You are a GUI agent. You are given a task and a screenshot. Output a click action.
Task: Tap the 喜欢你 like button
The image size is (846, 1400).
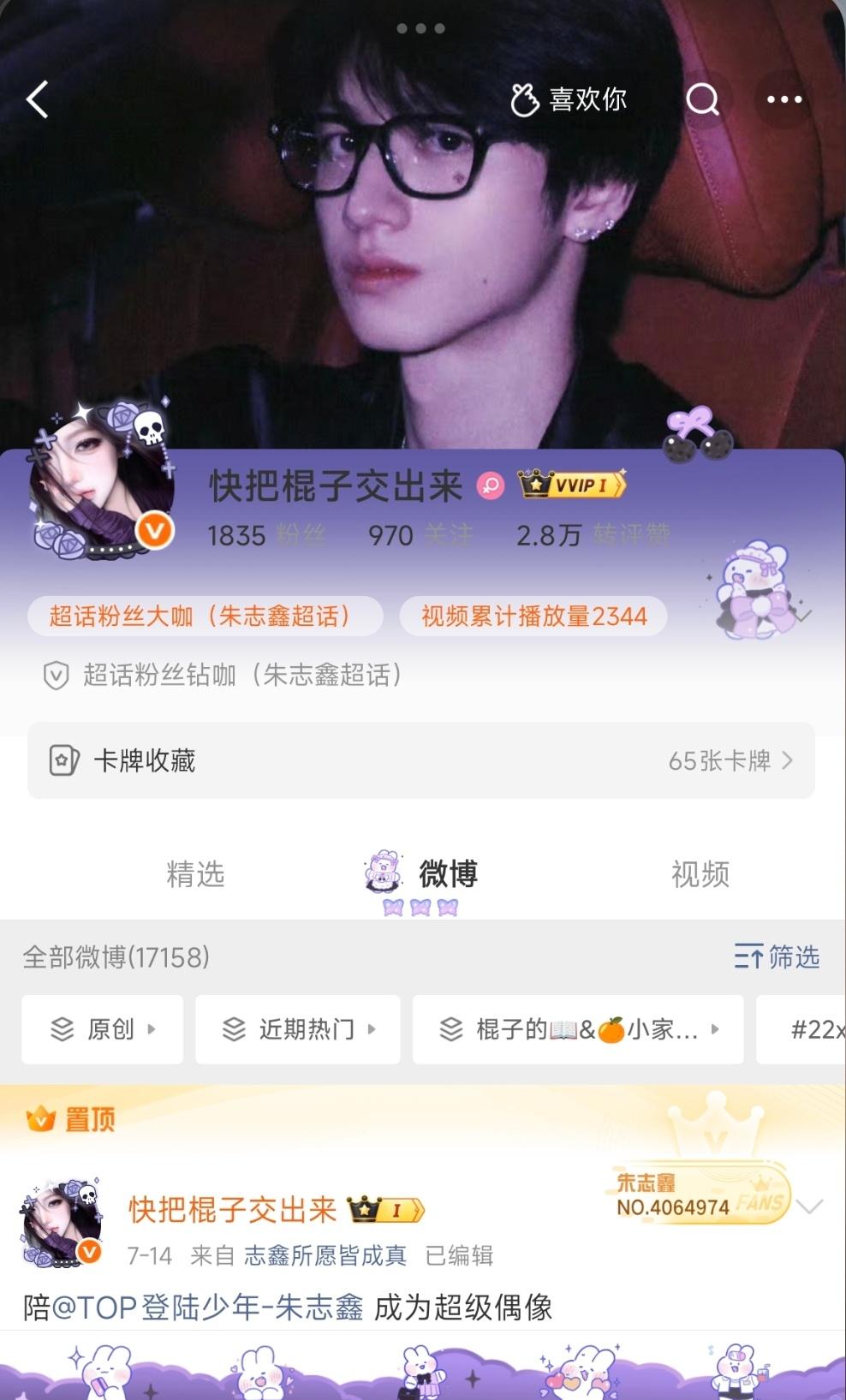(x=569, y=99)
